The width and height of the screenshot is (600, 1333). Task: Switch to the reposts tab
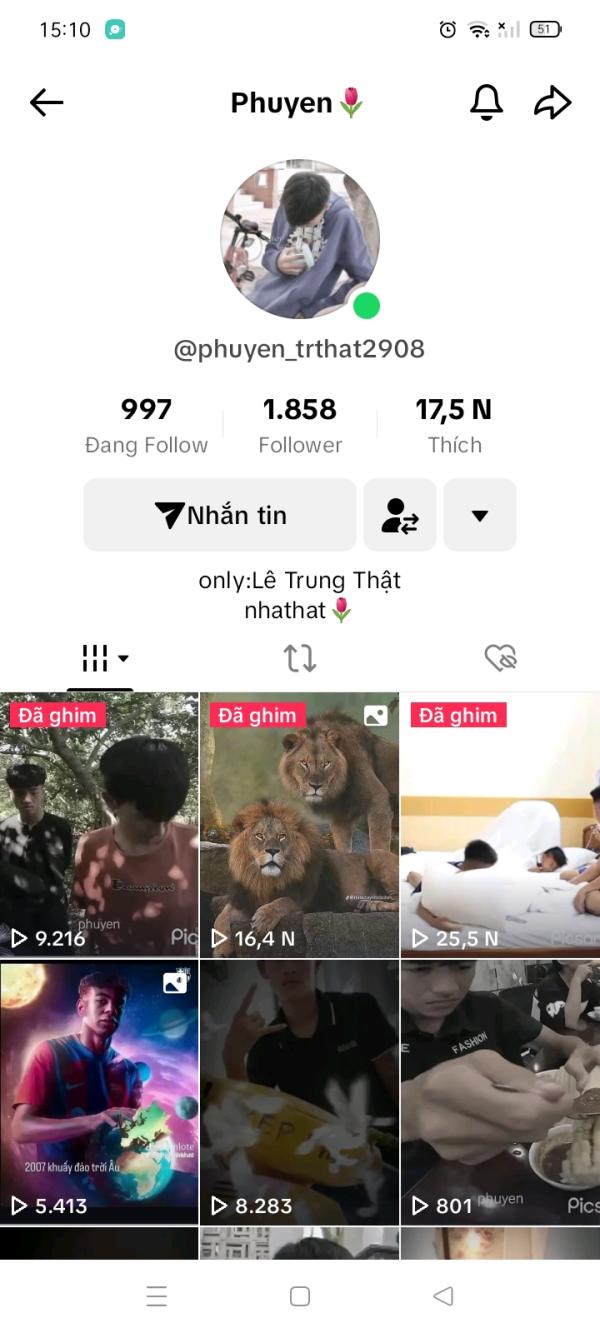click(x=300, y=658)
